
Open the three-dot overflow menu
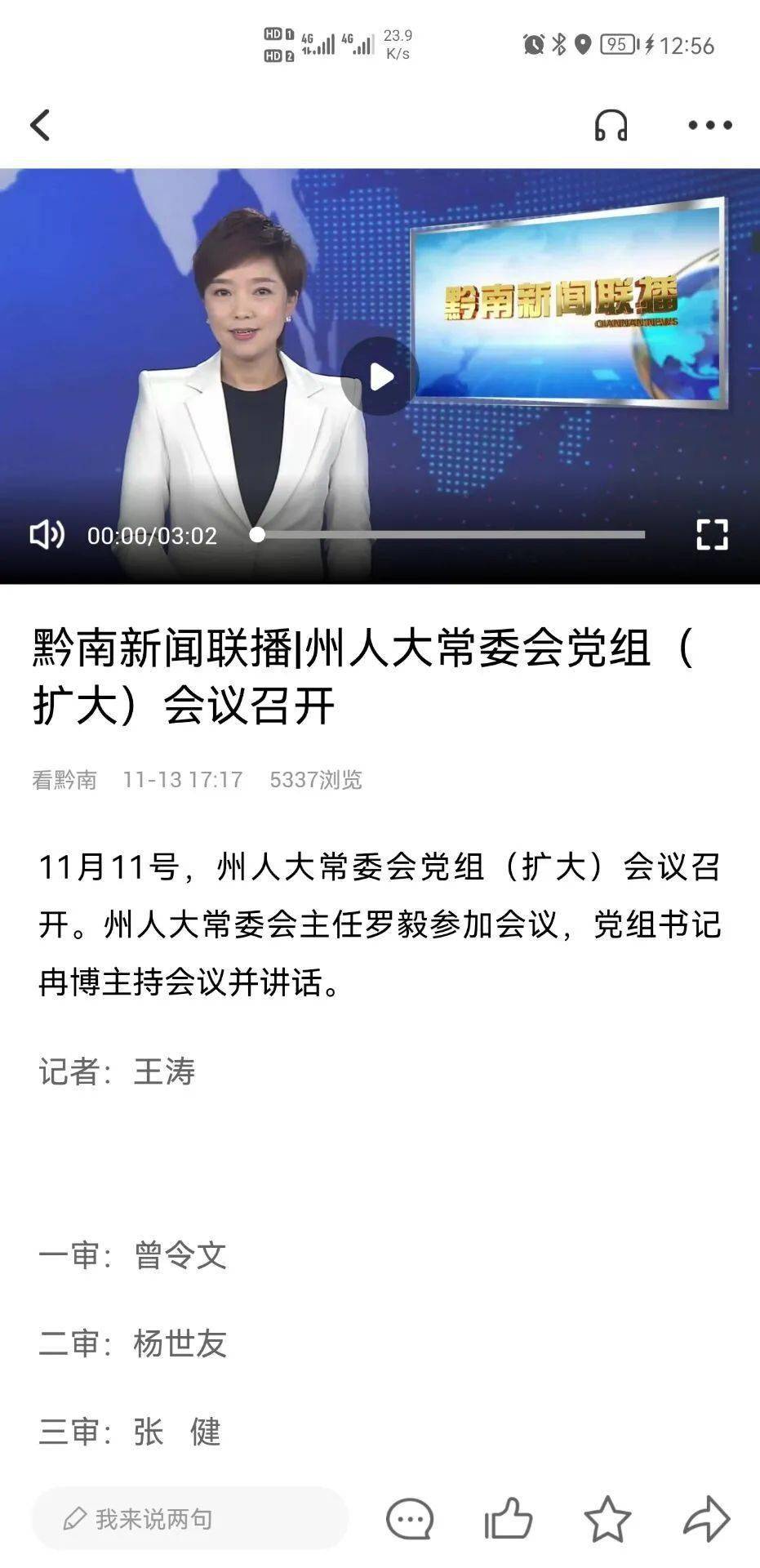(709, 125)
